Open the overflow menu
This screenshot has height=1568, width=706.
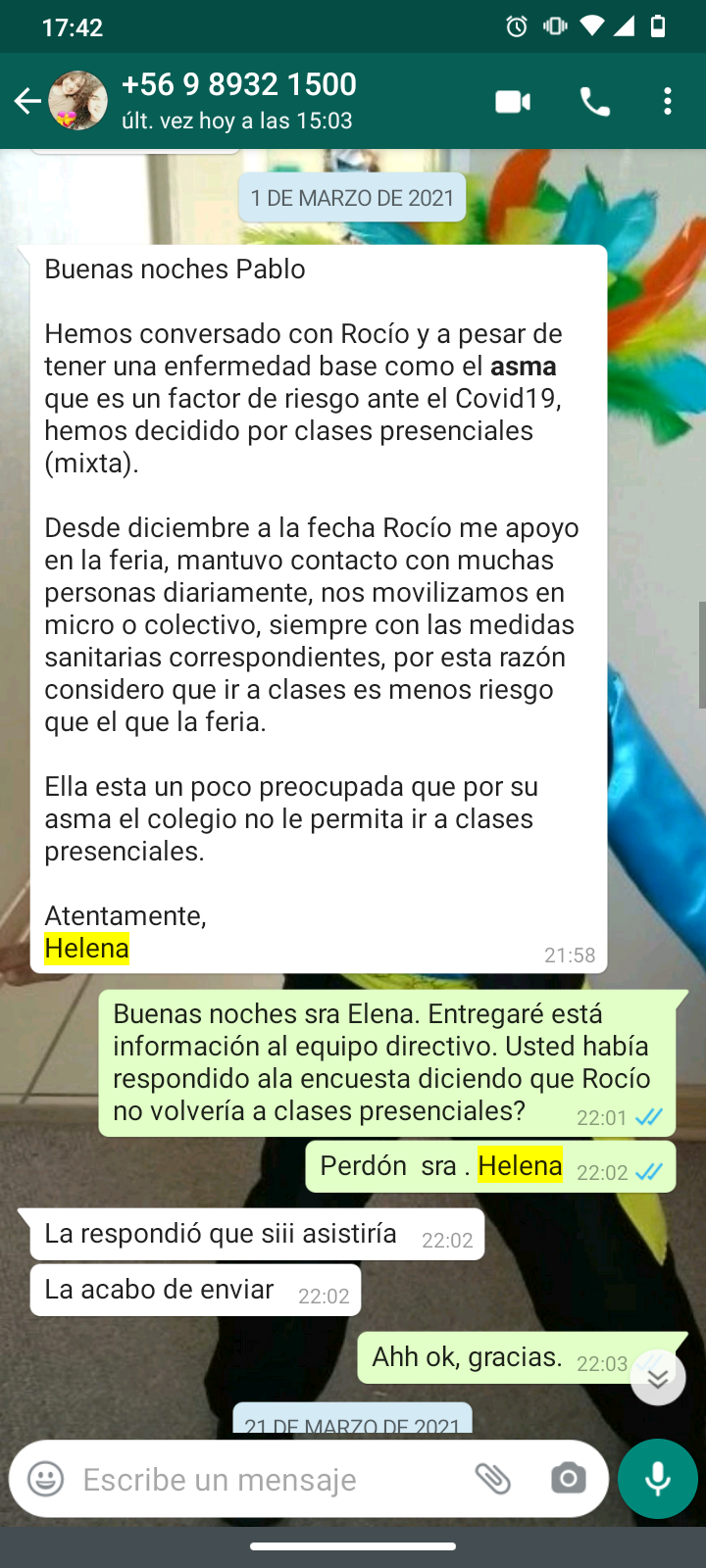tap(668, 102)
